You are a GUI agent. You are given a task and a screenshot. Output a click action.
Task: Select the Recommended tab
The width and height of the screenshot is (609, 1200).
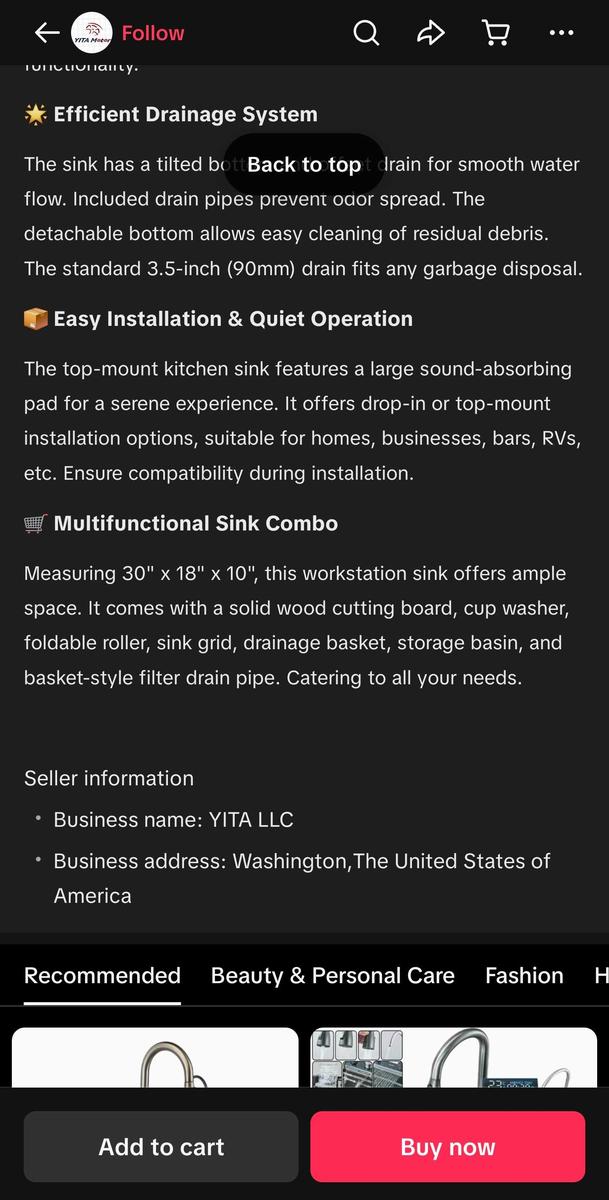coord(102,975)
